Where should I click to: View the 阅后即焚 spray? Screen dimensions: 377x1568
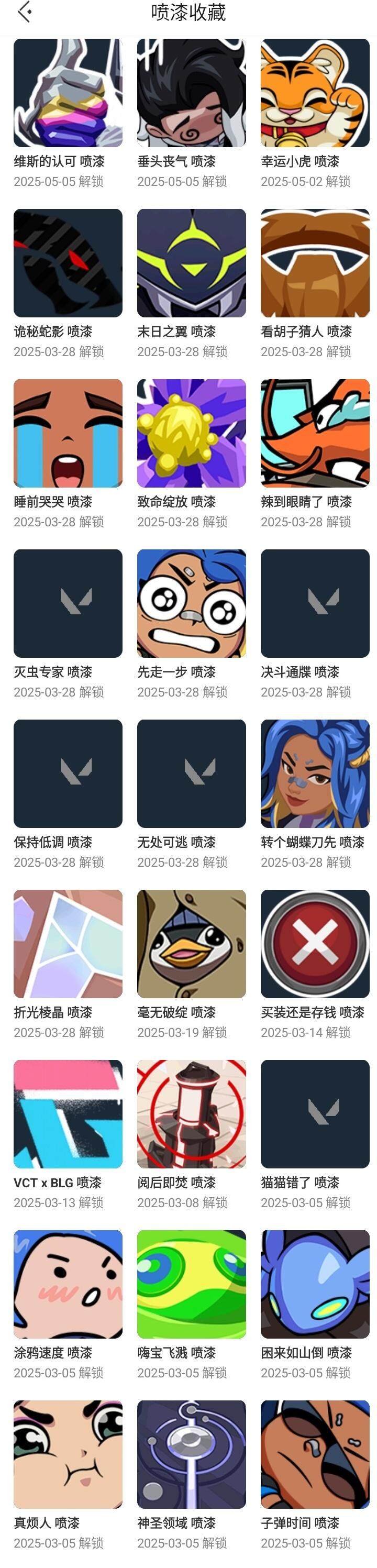[x=191, y=1114]
